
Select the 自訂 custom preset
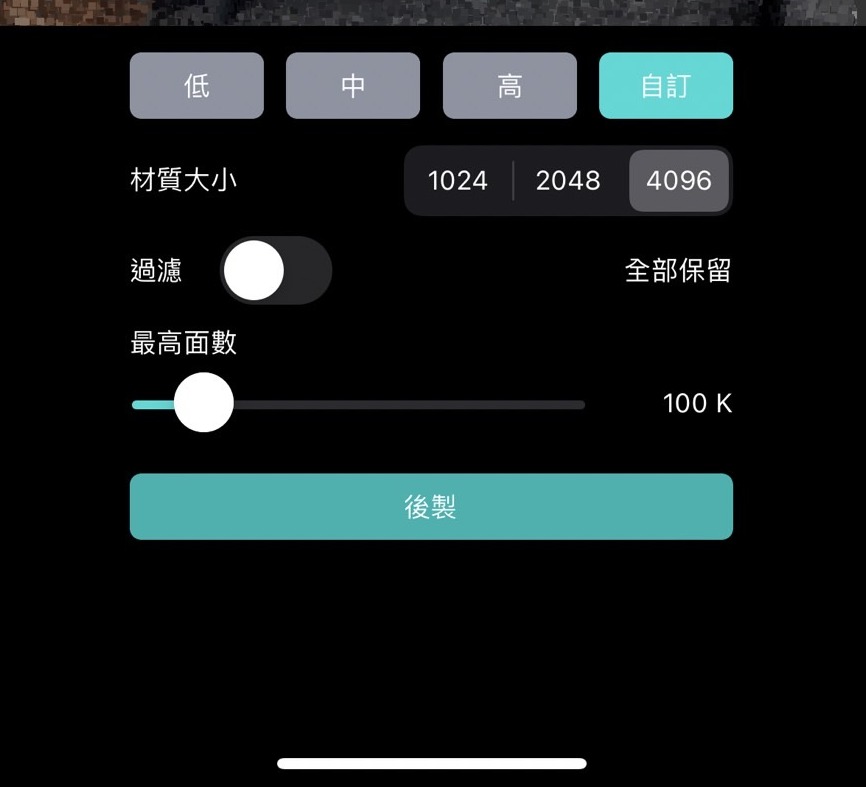point(666,86)
